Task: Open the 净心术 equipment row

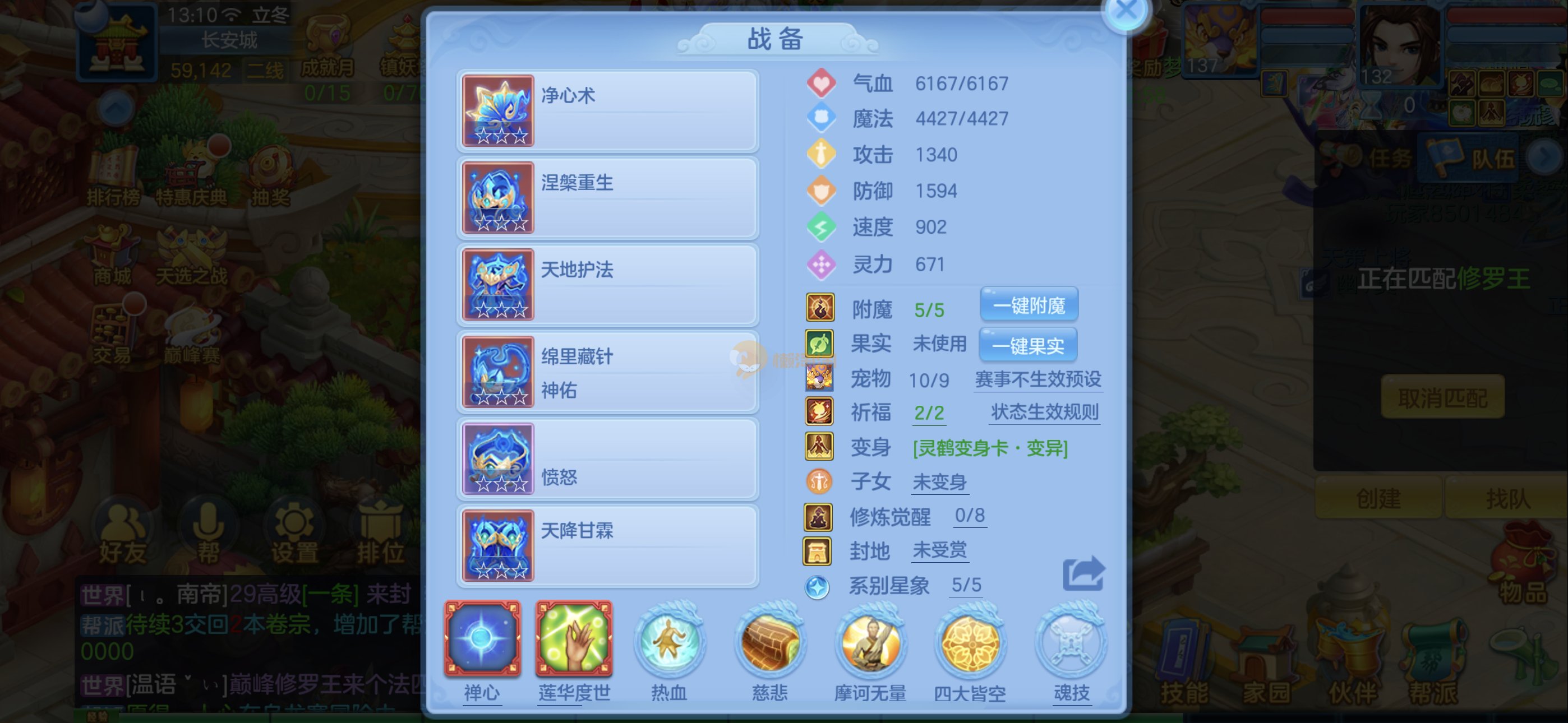Action: click(x=607, y=110)
